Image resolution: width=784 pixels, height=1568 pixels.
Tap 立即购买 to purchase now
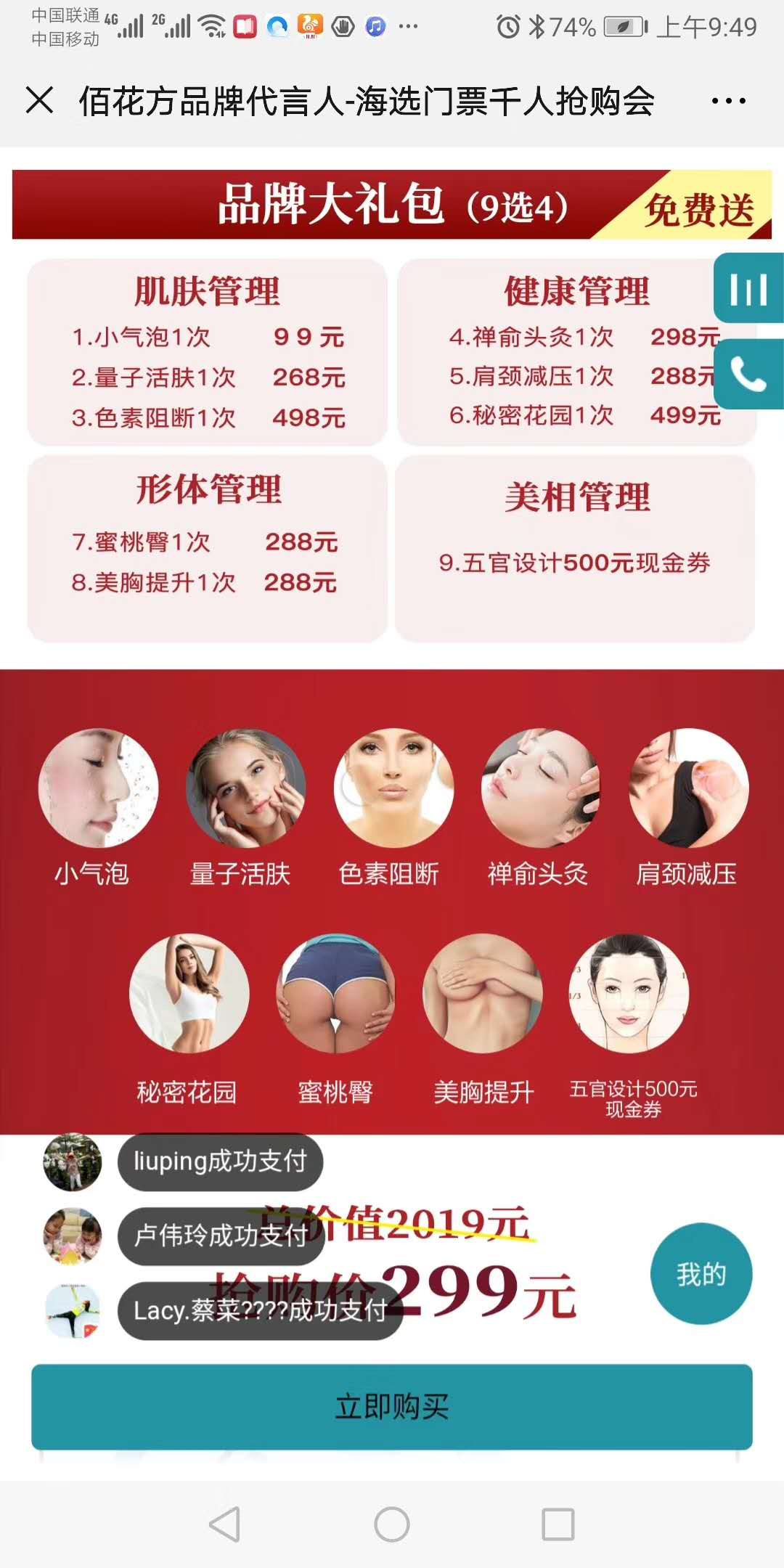391,1406
